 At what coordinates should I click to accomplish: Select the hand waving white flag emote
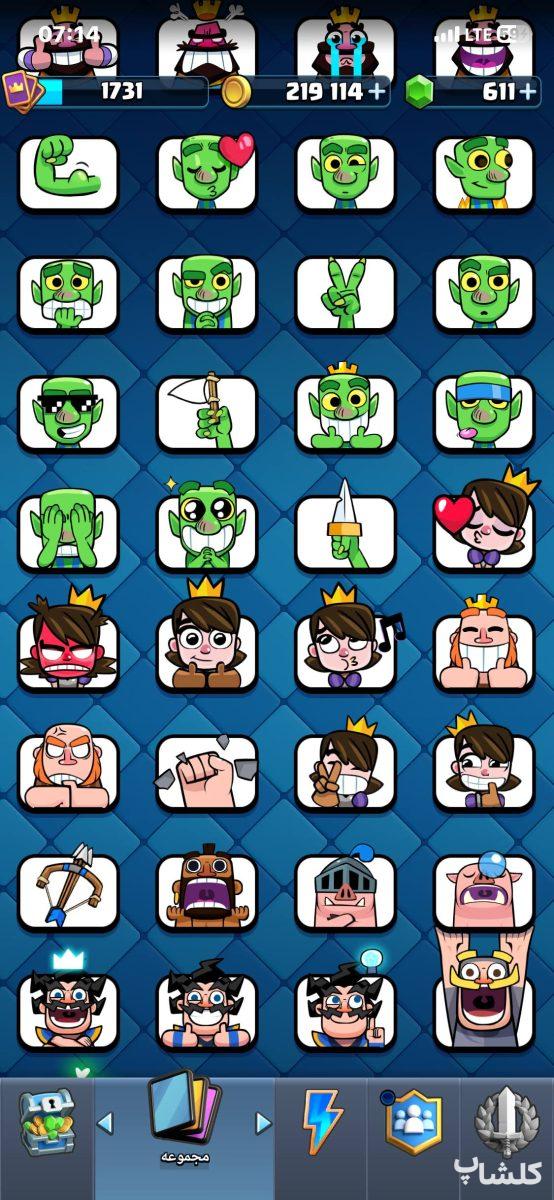(206, 413)
